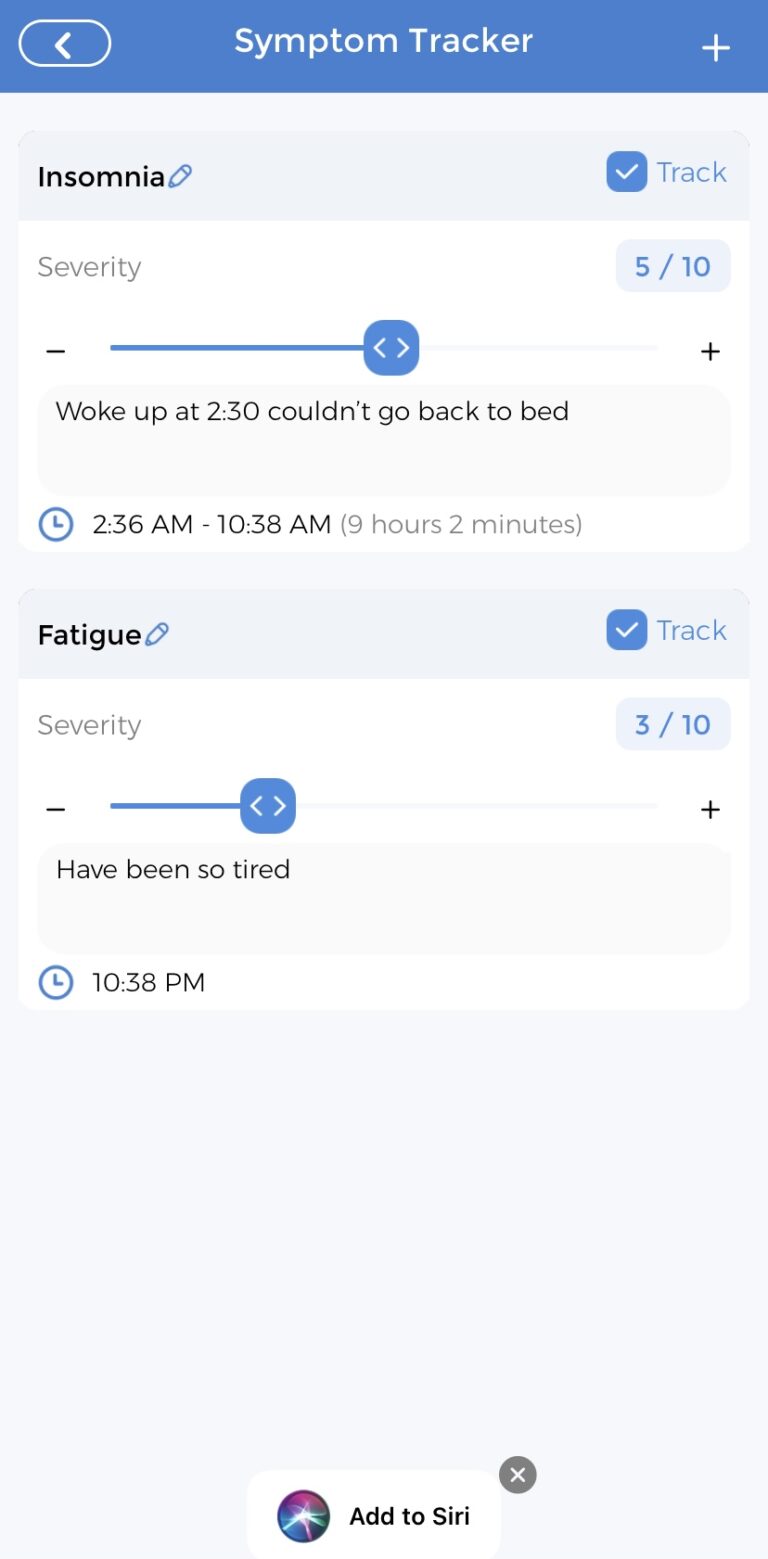Click the clock icon next to Insomnia time range
The height and width of the screenshot is (1559, 768).
tap(56, 524)
